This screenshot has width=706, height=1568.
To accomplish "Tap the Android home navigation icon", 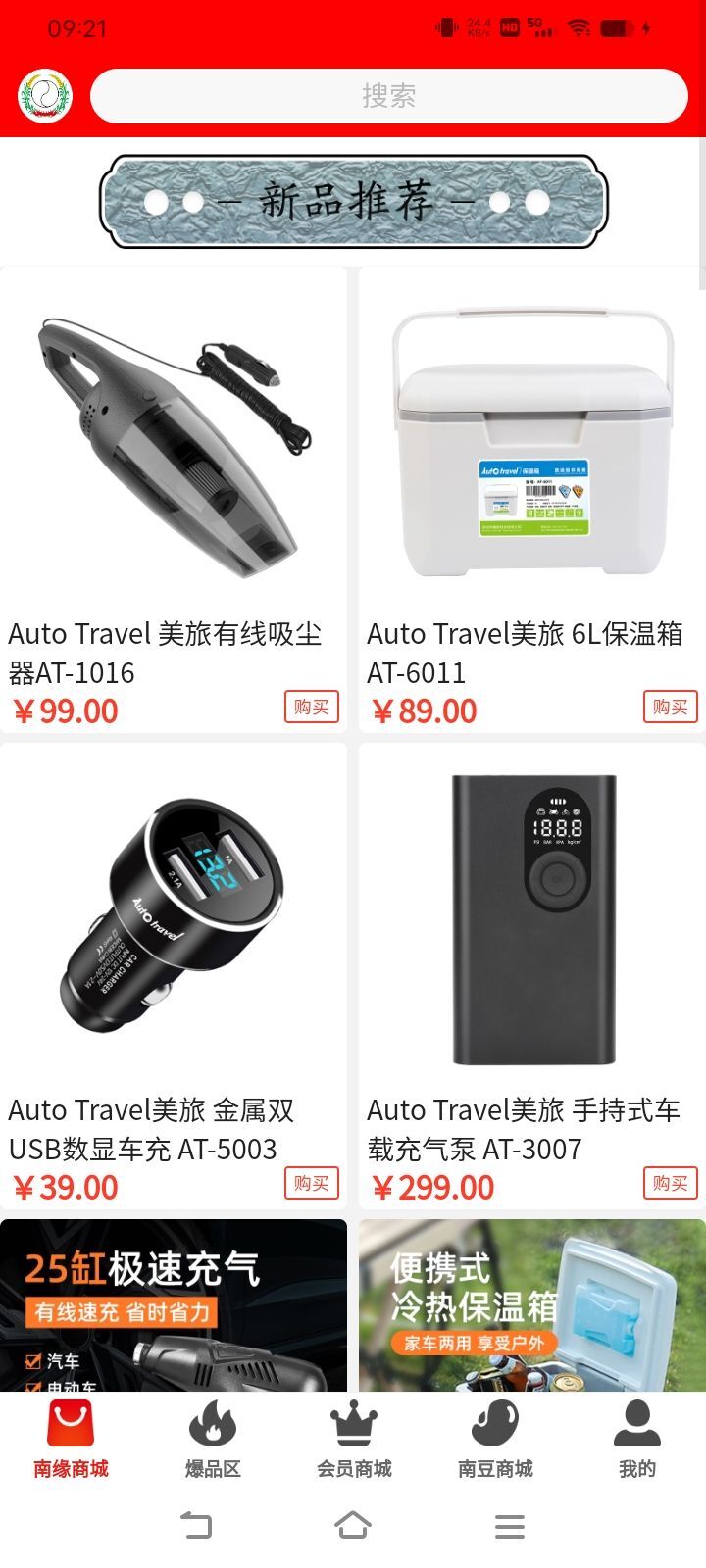I will coord(353,1526).
